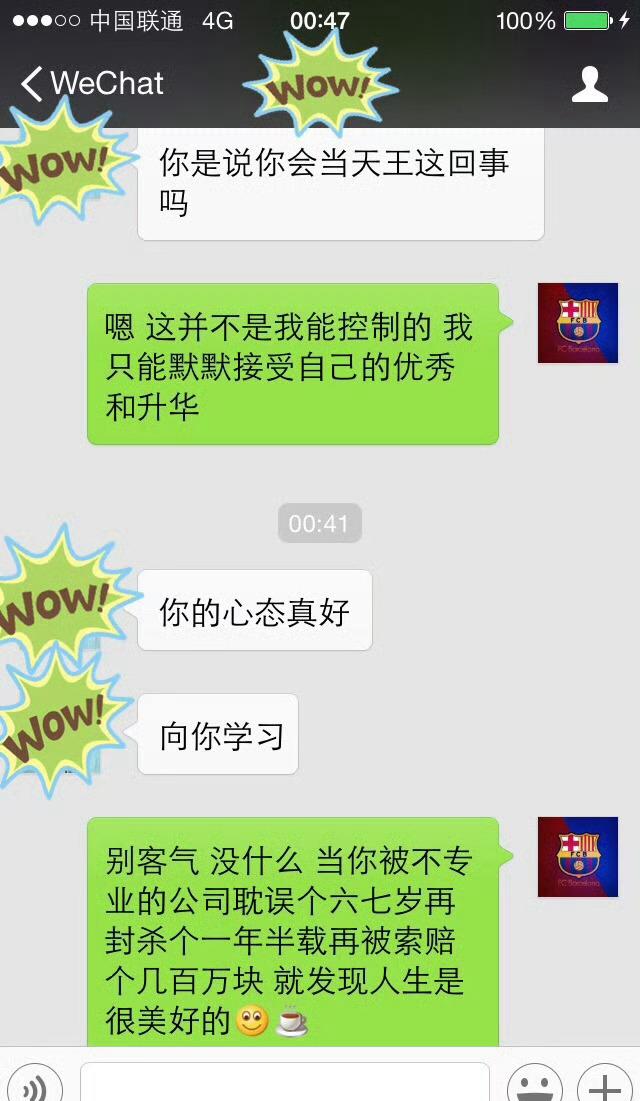Open the emoji sticker panel
This screenshot has height=1101, width=640.
534,1085
